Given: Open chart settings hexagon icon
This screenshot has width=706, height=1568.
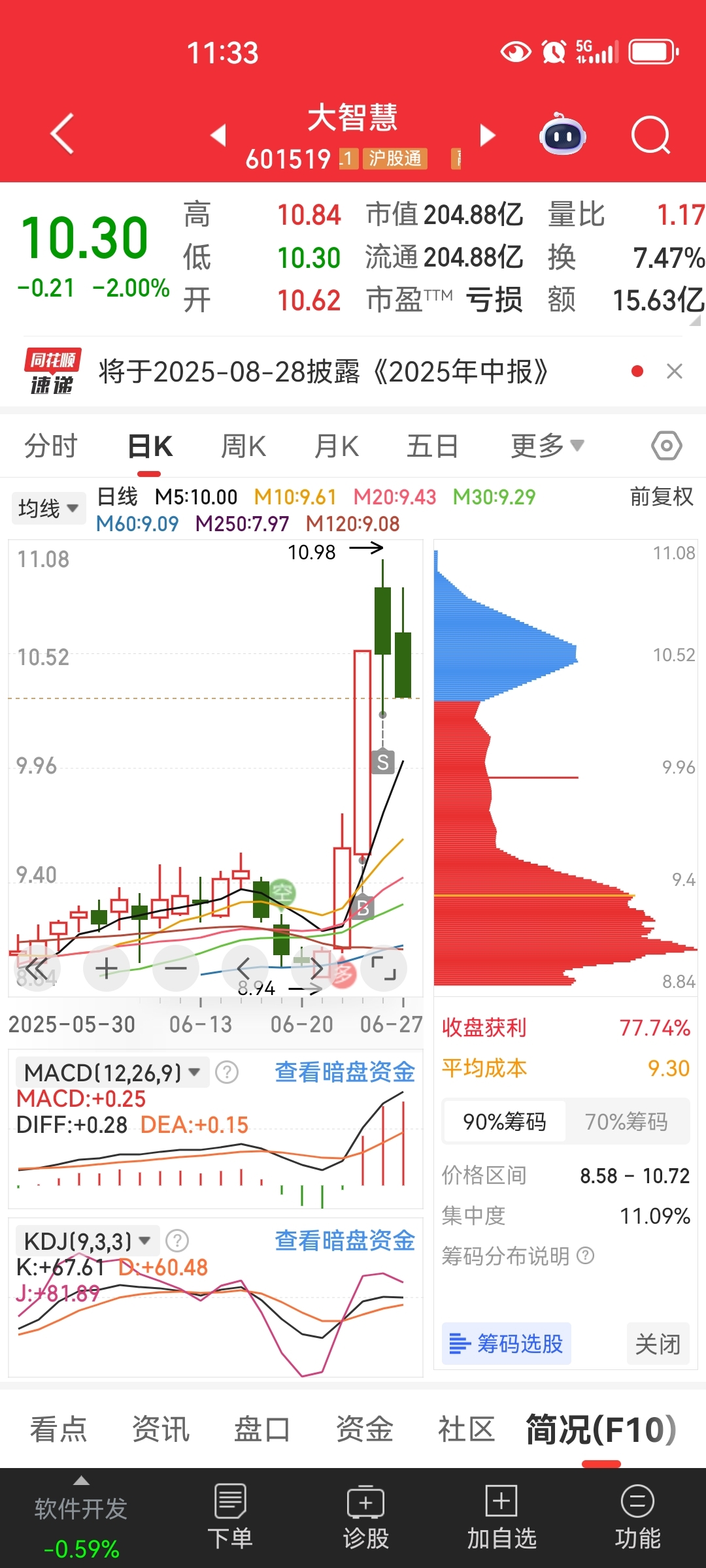Looking at the screenshot, I should coord(667,446).
